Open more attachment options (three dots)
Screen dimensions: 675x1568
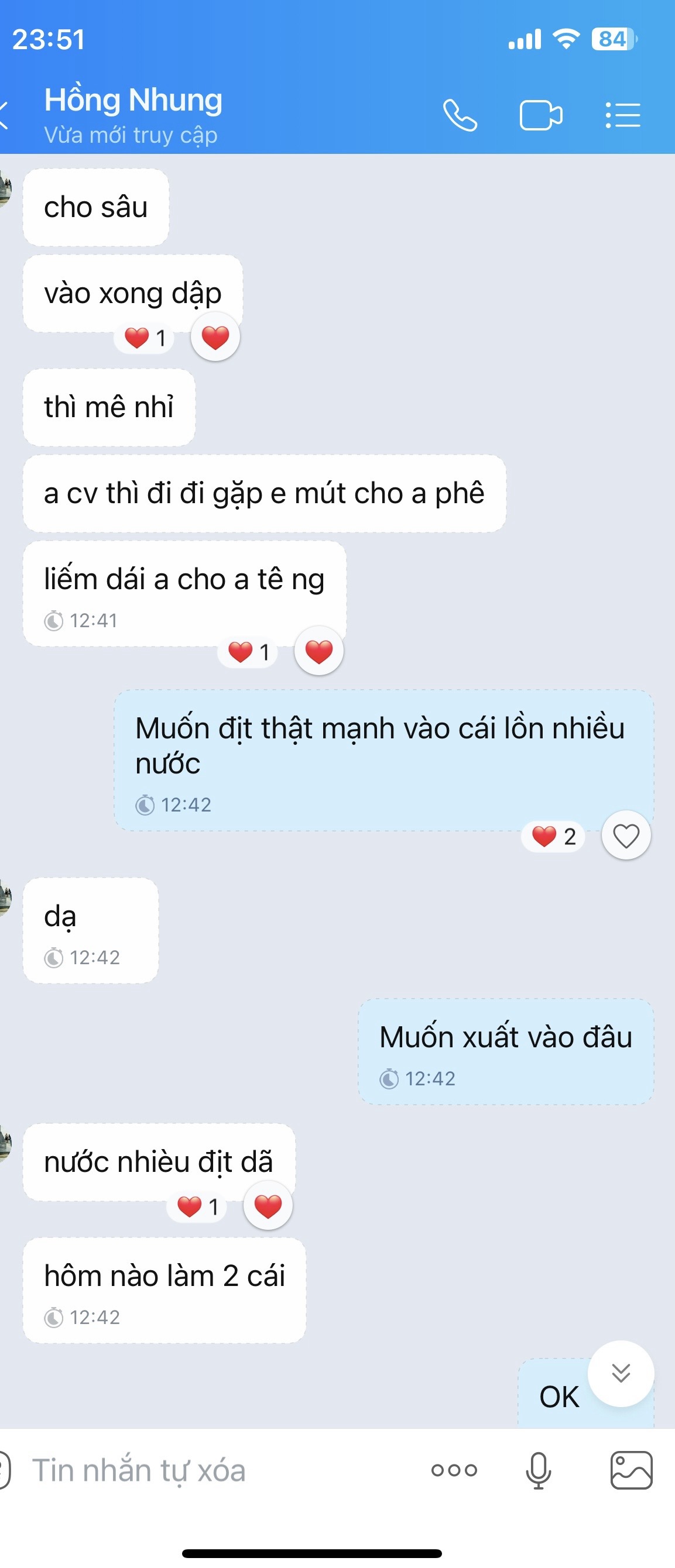[454, 1470]
